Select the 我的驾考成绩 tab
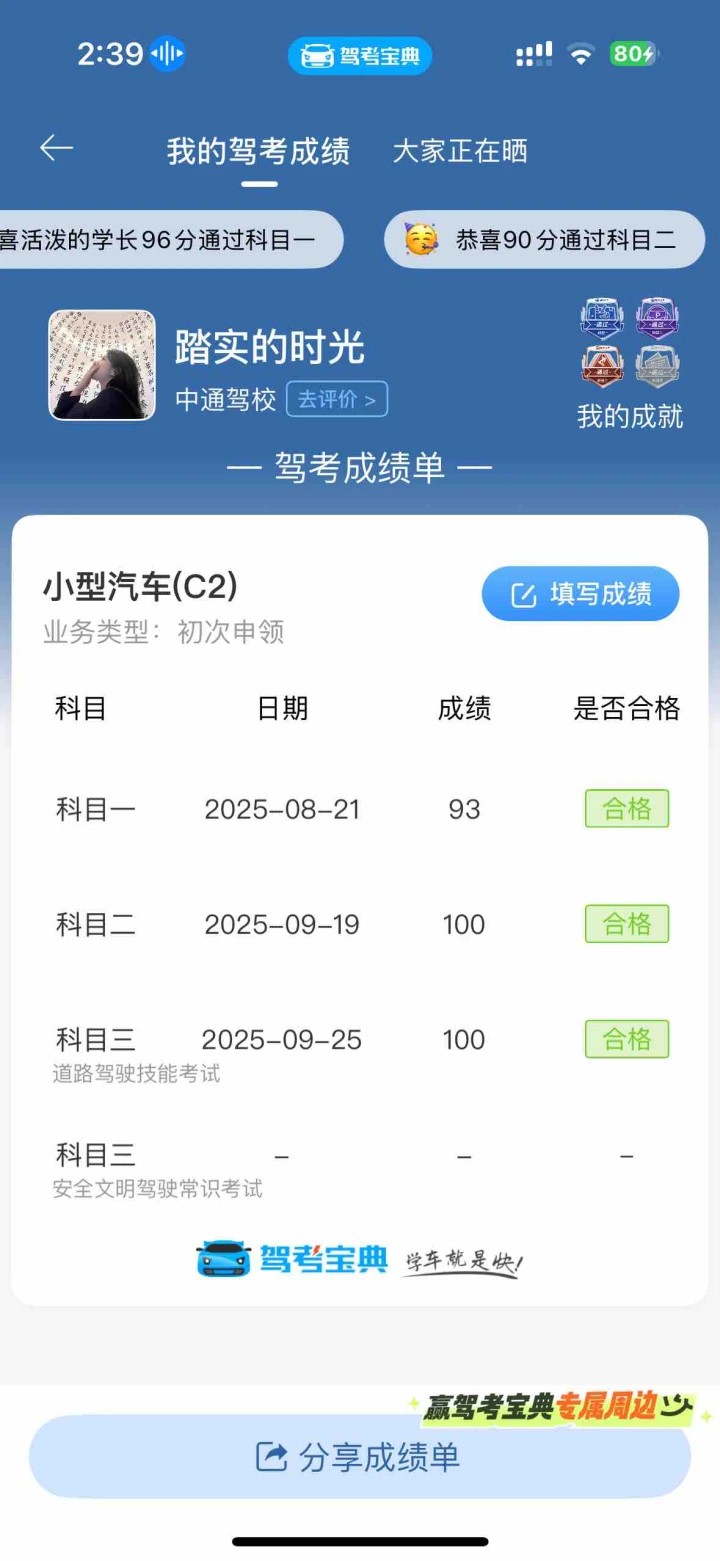Viewport: 720px width, 1561px height. (258, 152)
